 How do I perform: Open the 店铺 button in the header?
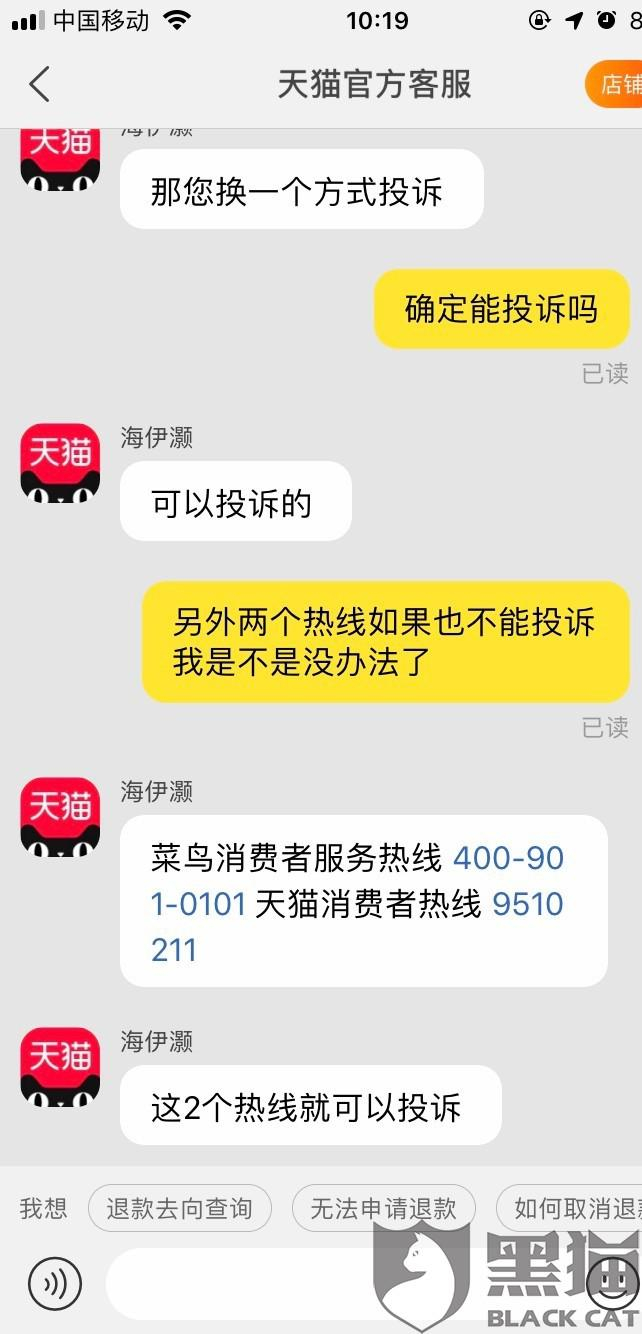[614, 84]
